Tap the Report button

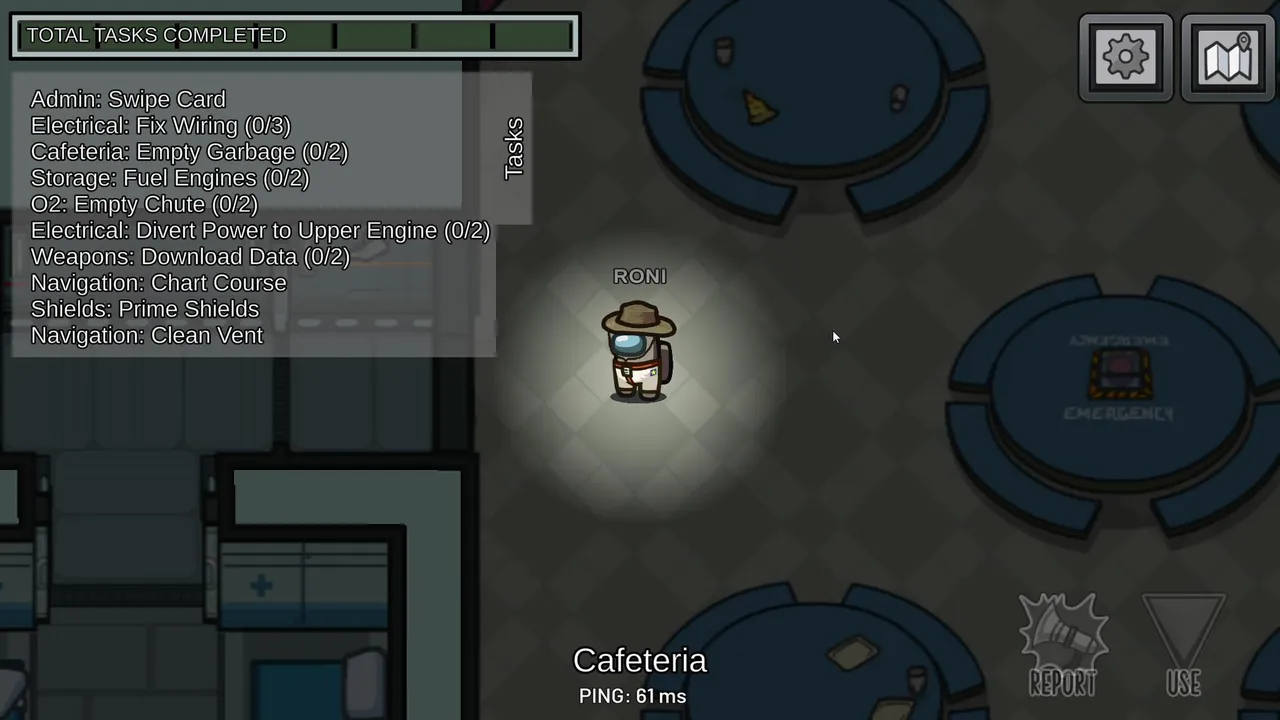click(1063, 645)
